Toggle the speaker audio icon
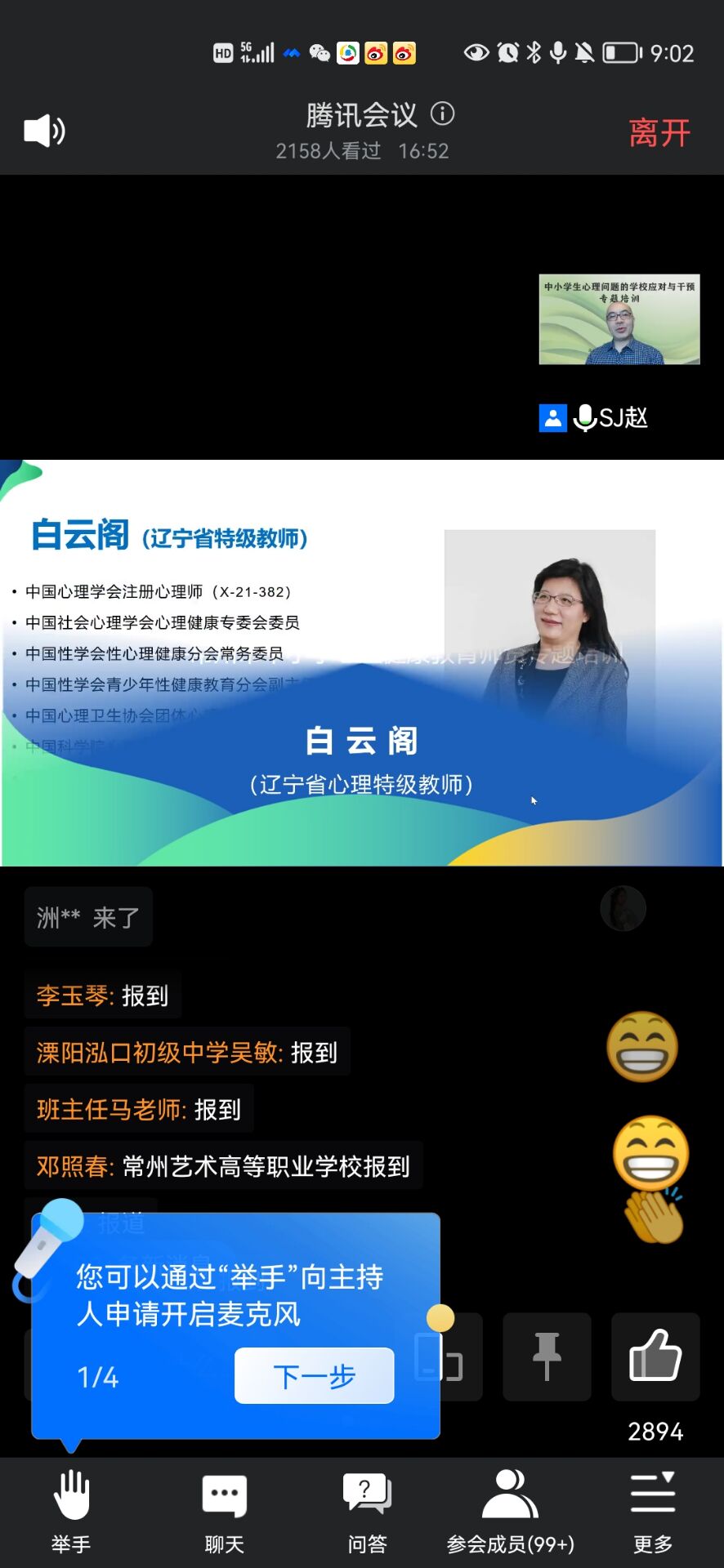This screenshot has height=1568, width=724. (44, 131)
